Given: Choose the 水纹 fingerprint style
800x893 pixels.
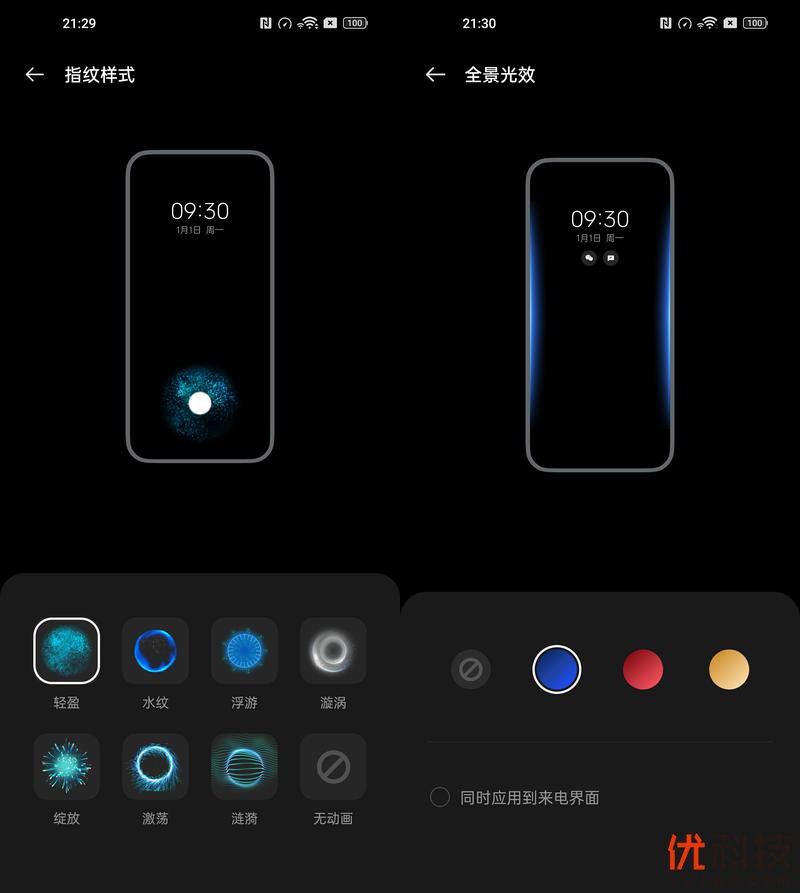Looking at the screenshot, I should tap(155, 651).
